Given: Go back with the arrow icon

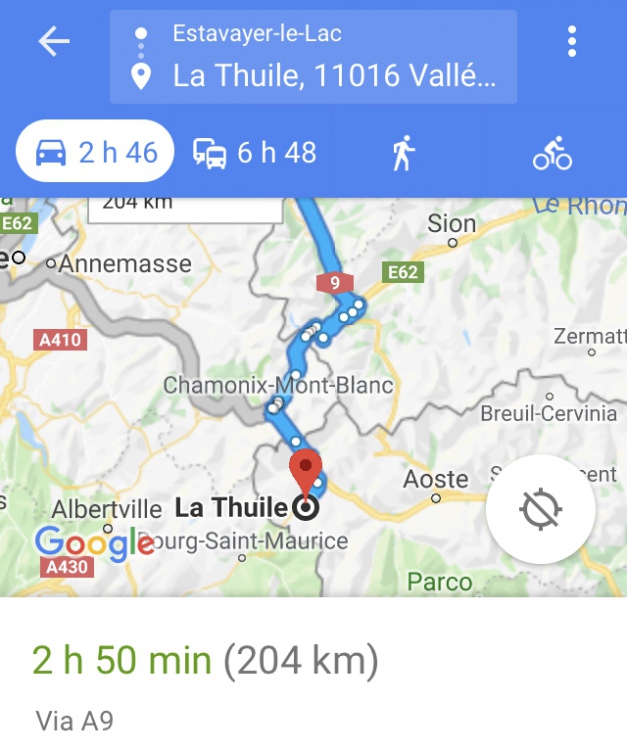Looking at the screenshot, I should point(54,42).
